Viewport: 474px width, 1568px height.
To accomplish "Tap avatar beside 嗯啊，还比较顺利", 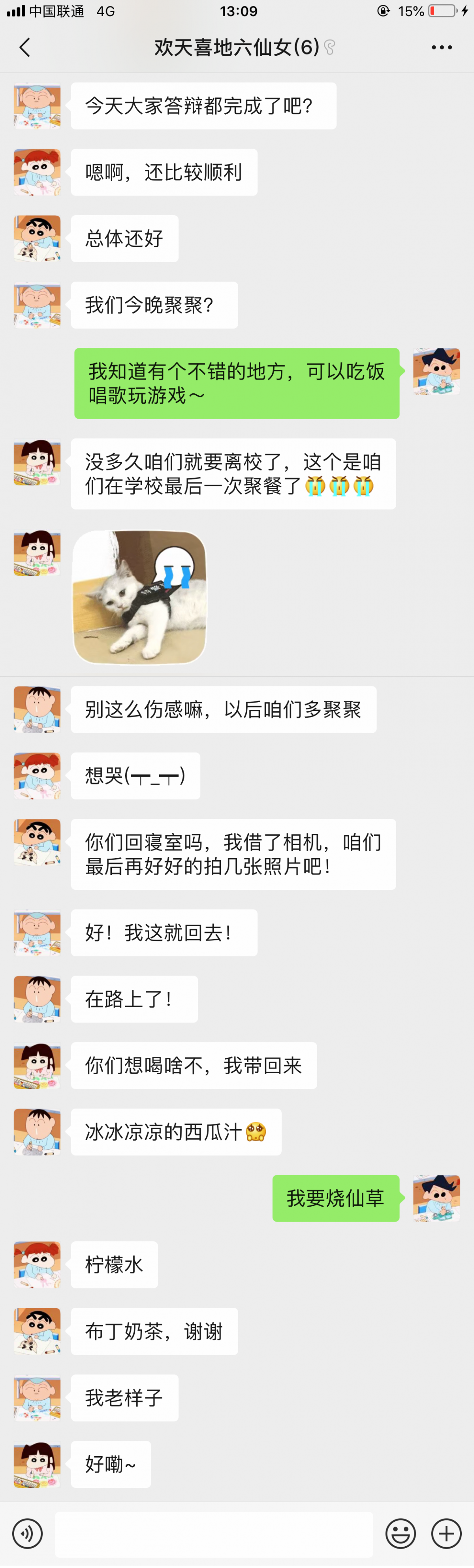I will click(x=37, y=172).
